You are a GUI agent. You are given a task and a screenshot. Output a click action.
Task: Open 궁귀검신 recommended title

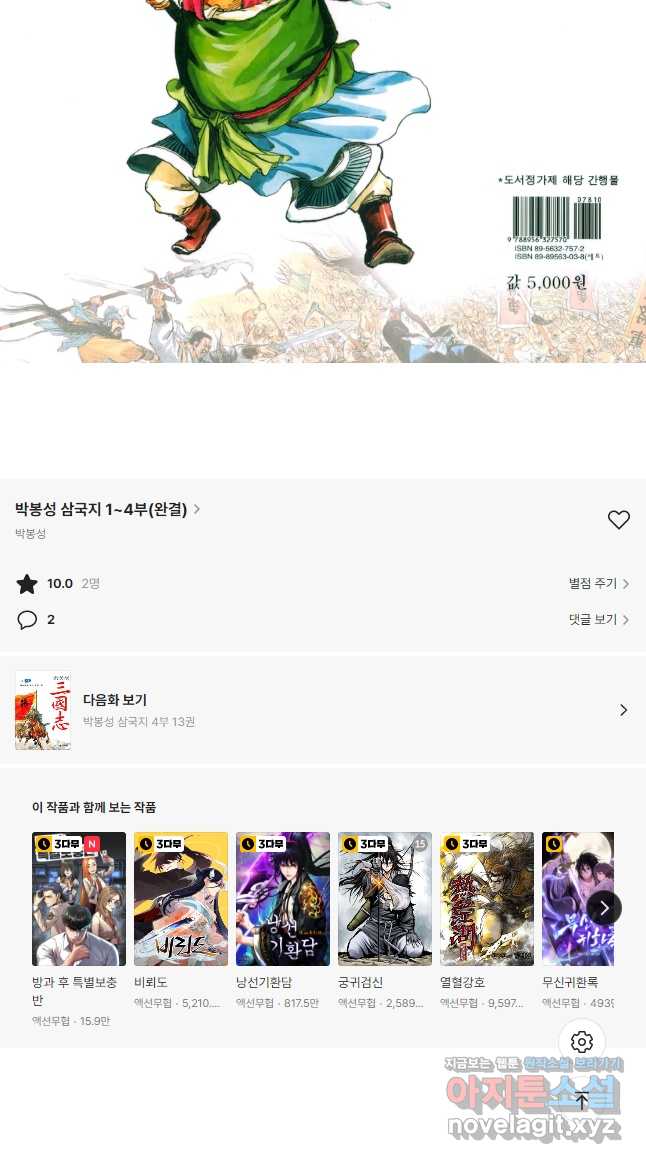[385, 898]
